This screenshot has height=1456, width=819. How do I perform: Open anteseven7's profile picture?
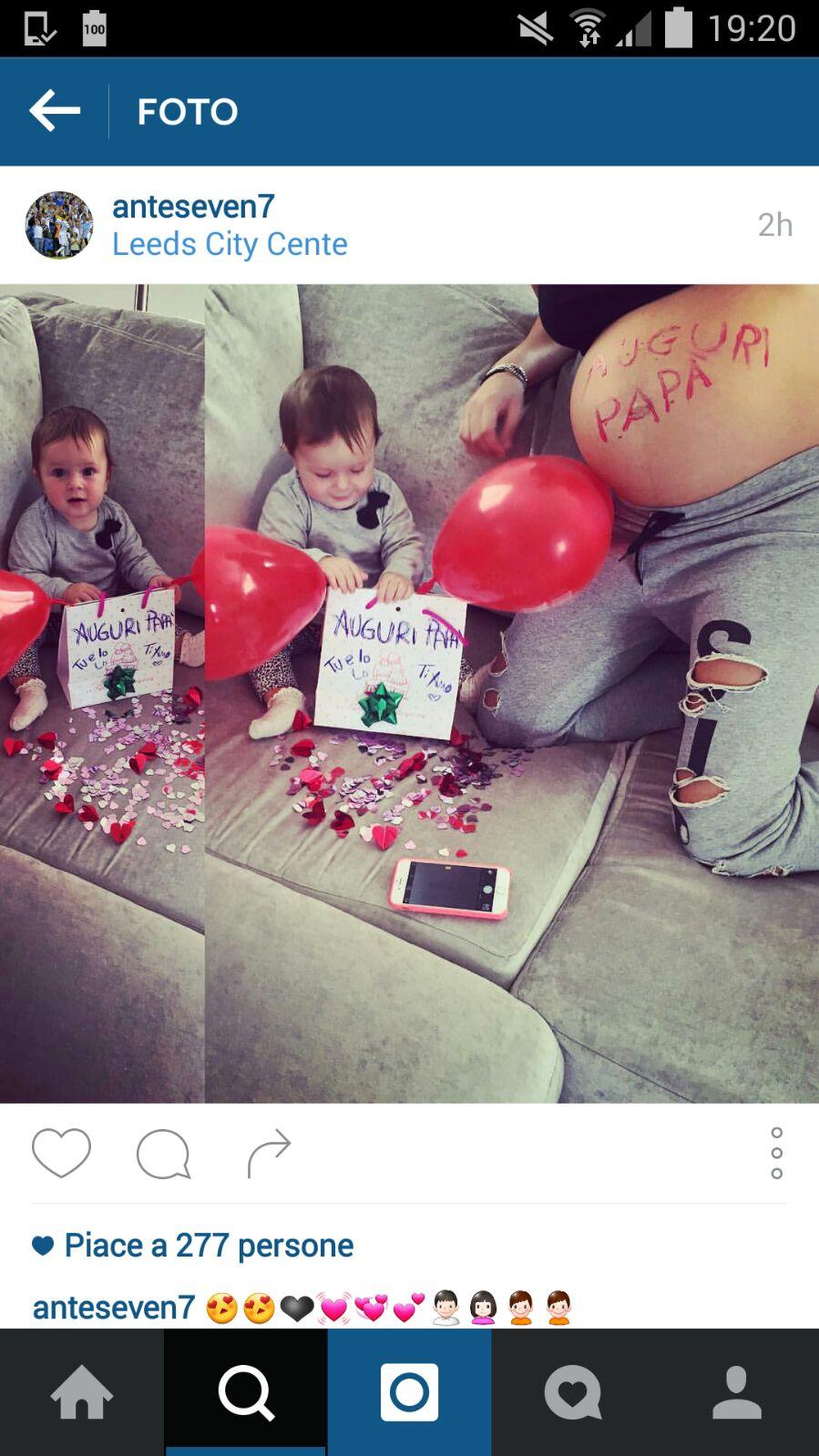pyautogui.click(x=59, y=225)
